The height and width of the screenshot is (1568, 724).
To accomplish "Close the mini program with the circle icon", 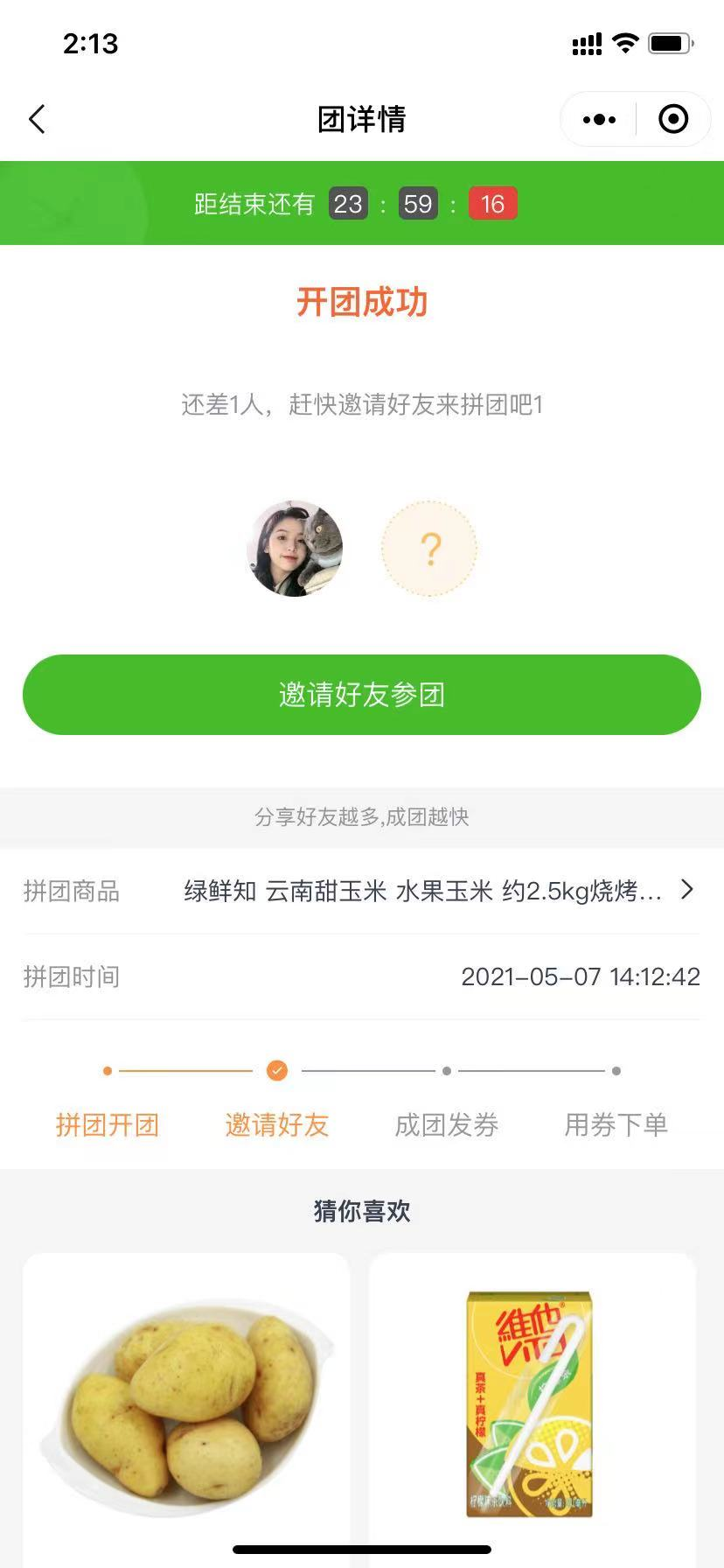I will click(672, 120).
